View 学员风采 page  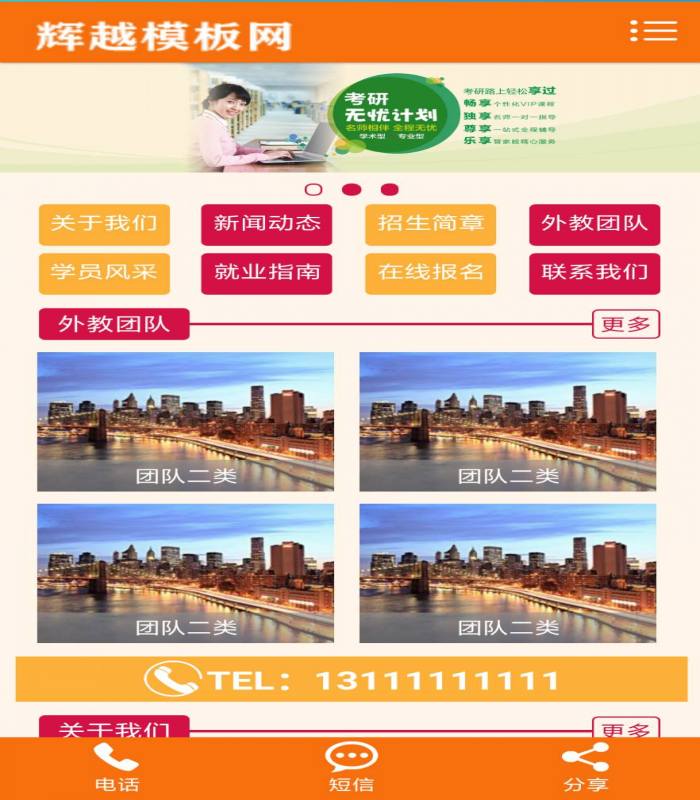104,273
